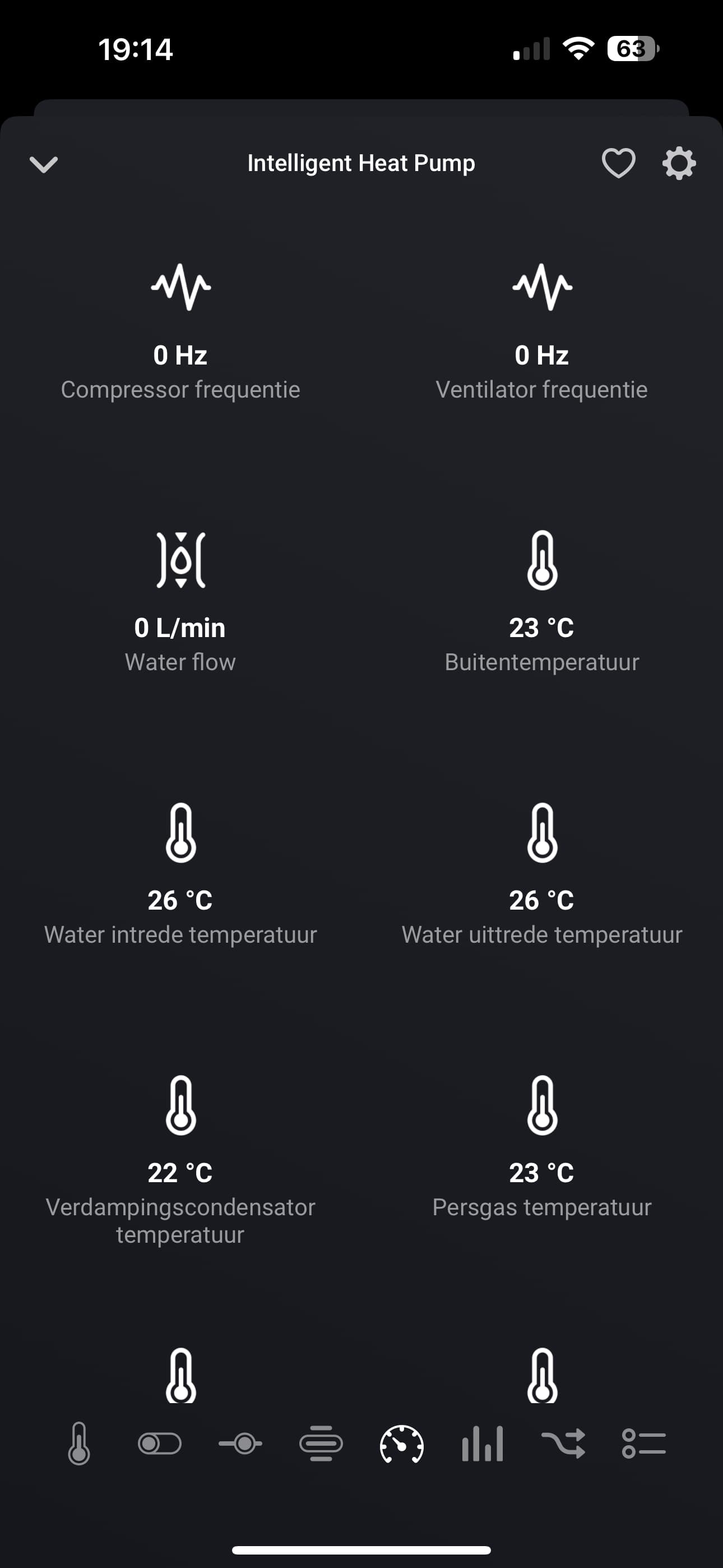This screenshot has height=1568, width=723.
Task: Switch to the slider tab
Action: pos(240,1443)
